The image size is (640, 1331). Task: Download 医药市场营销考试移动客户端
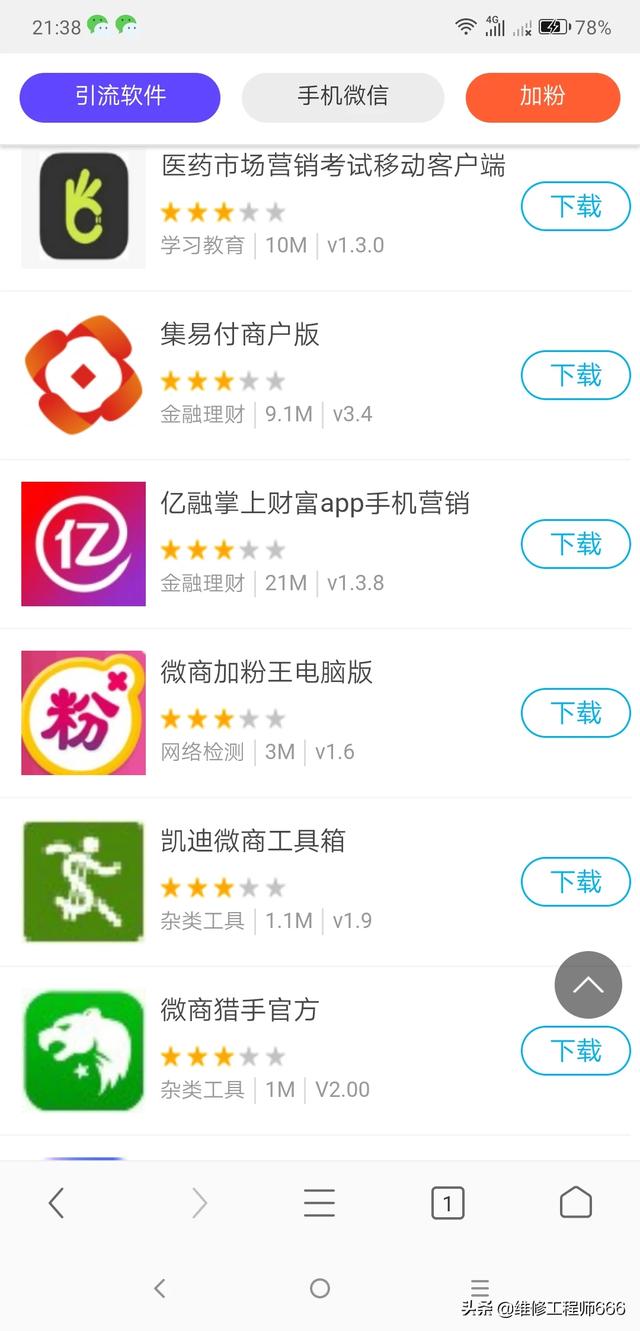coord(576,207)
